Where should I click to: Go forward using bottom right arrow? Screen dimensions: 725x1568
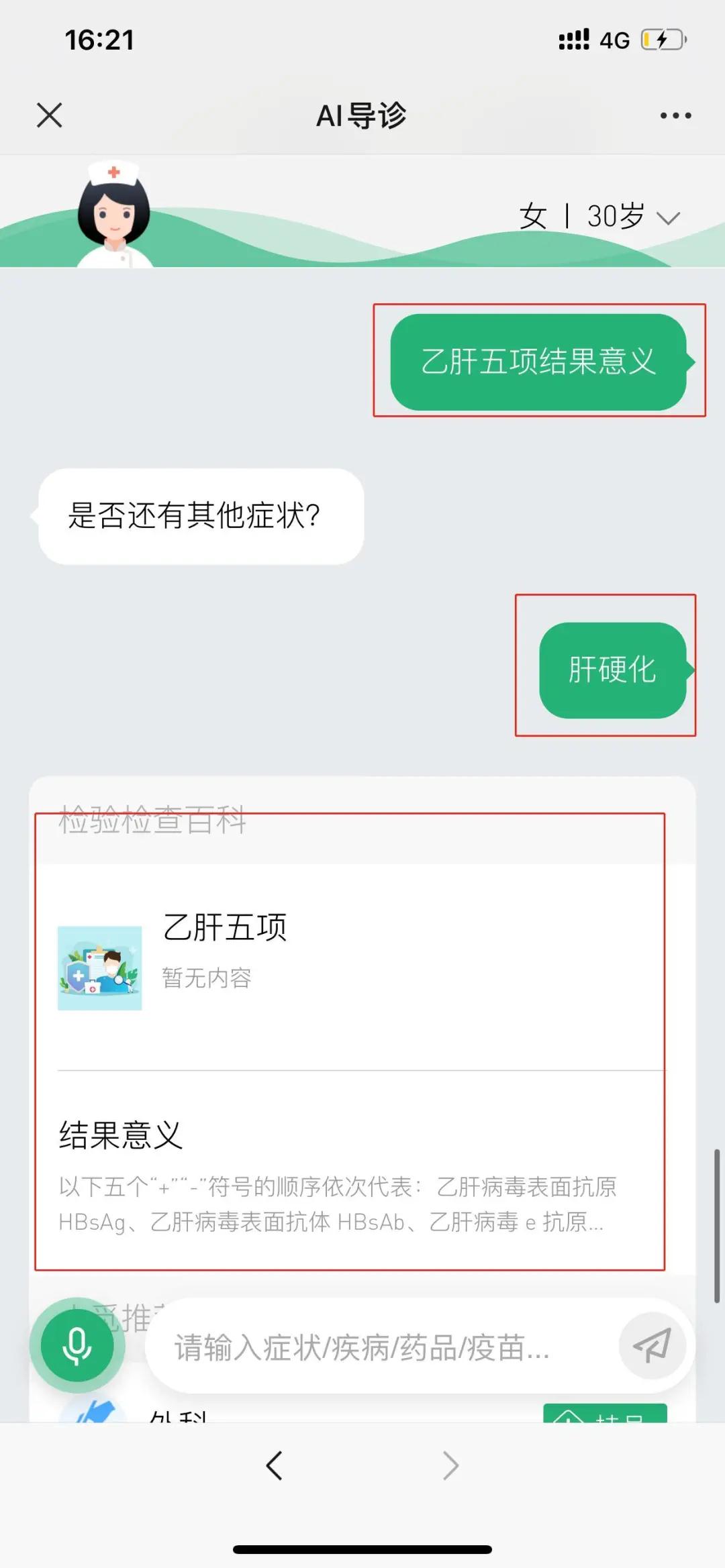[450, 1465]
